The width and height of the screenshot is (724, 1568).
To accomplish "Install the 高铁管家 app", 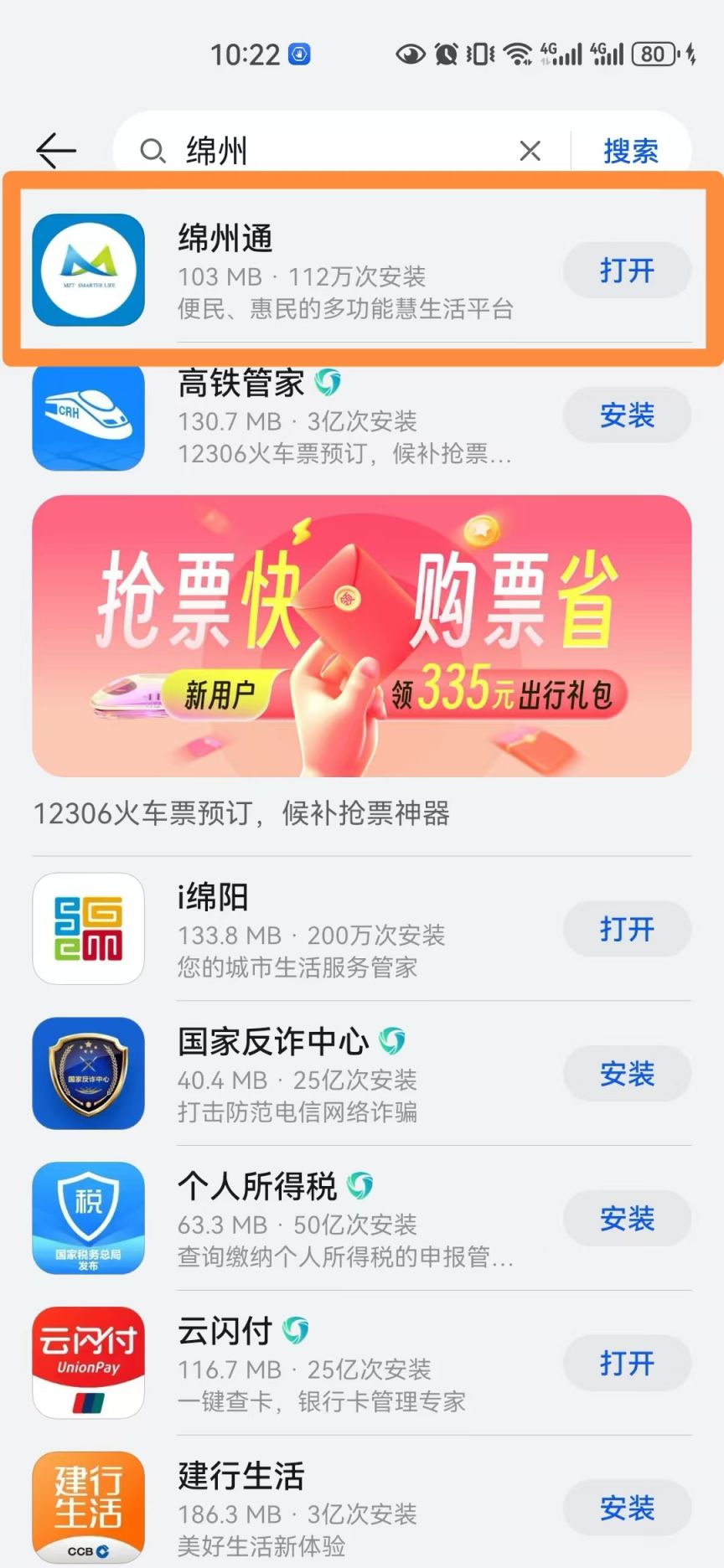I will 627,415.
